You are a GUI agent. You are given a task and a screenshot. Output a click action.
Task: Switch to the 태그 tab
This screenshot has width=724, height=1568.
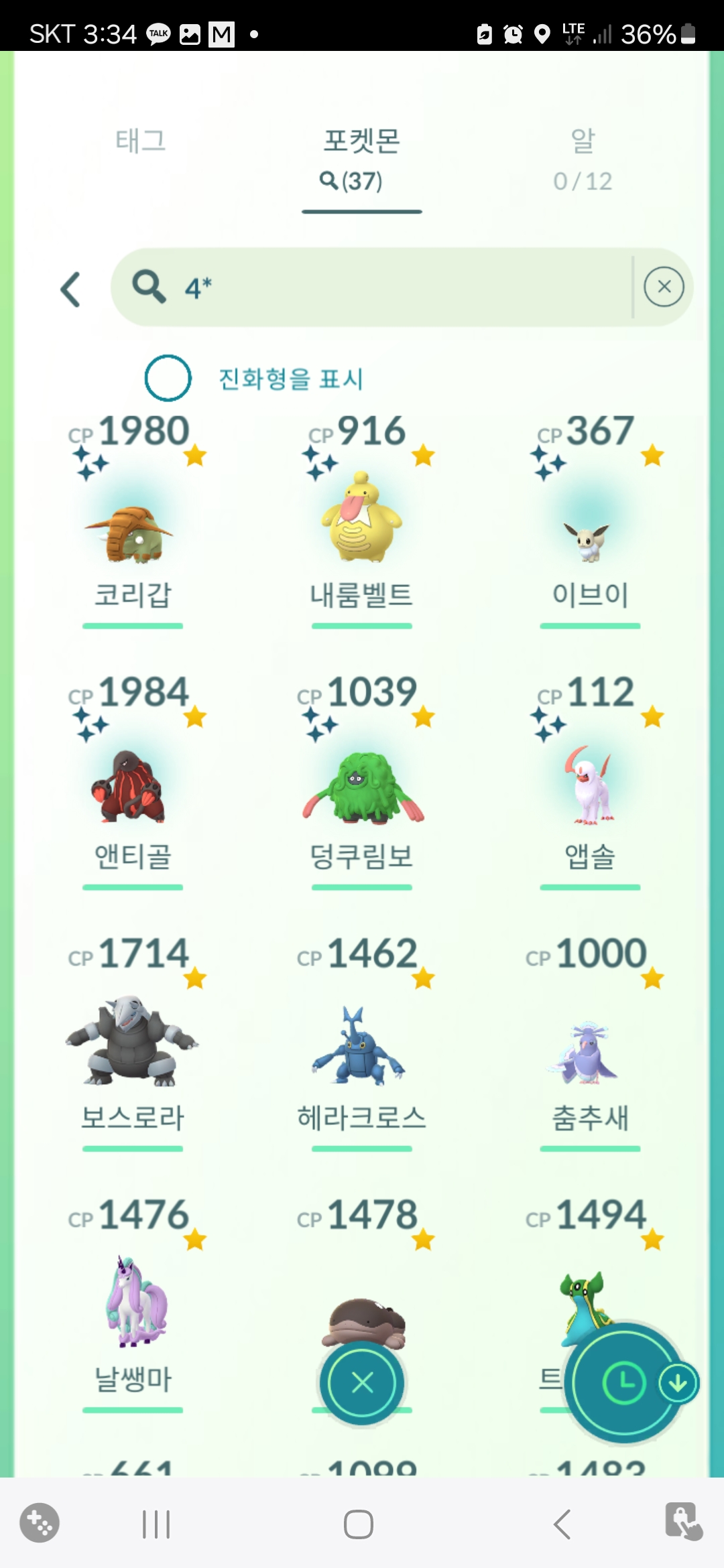[x=140, y=141]
